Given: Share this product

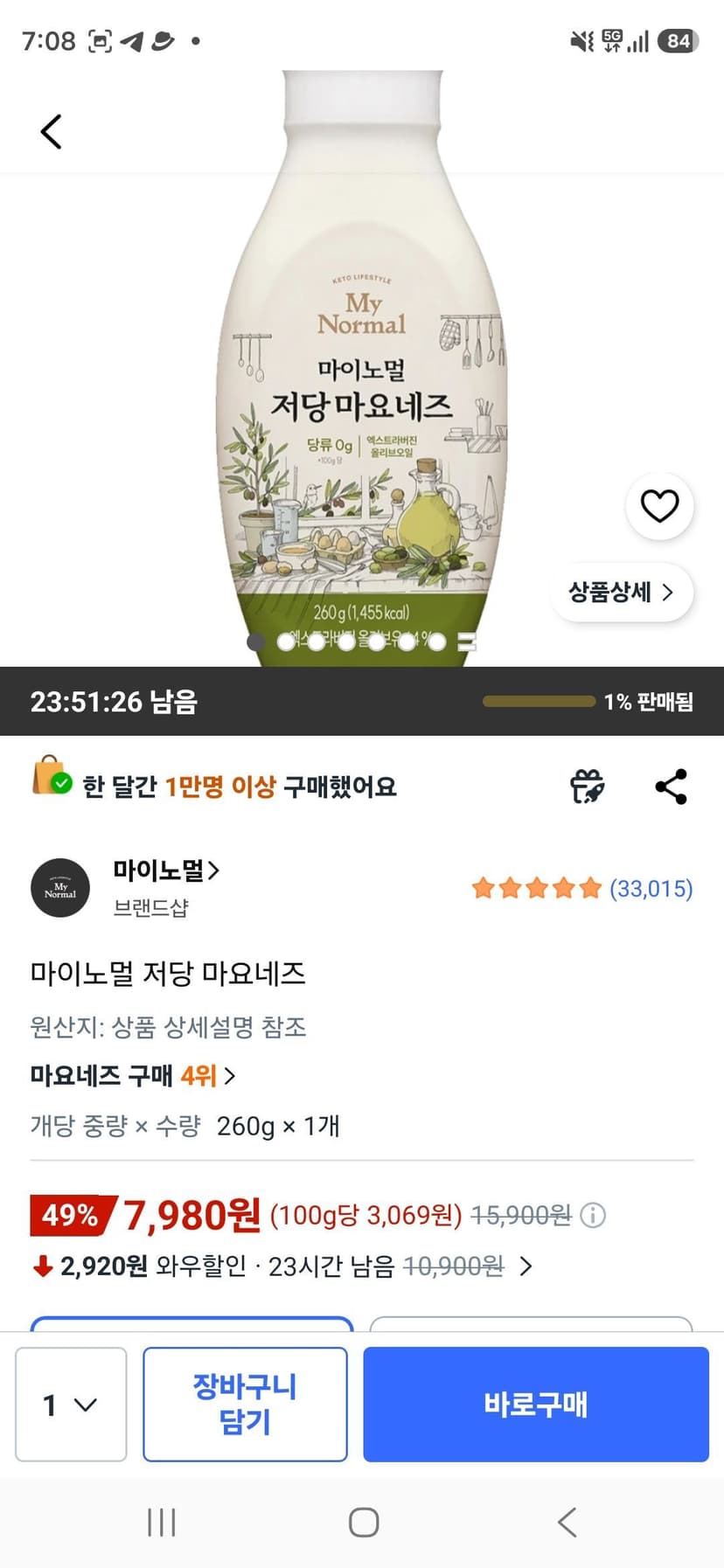Looking at the screenshot, I should click(672, 786).
